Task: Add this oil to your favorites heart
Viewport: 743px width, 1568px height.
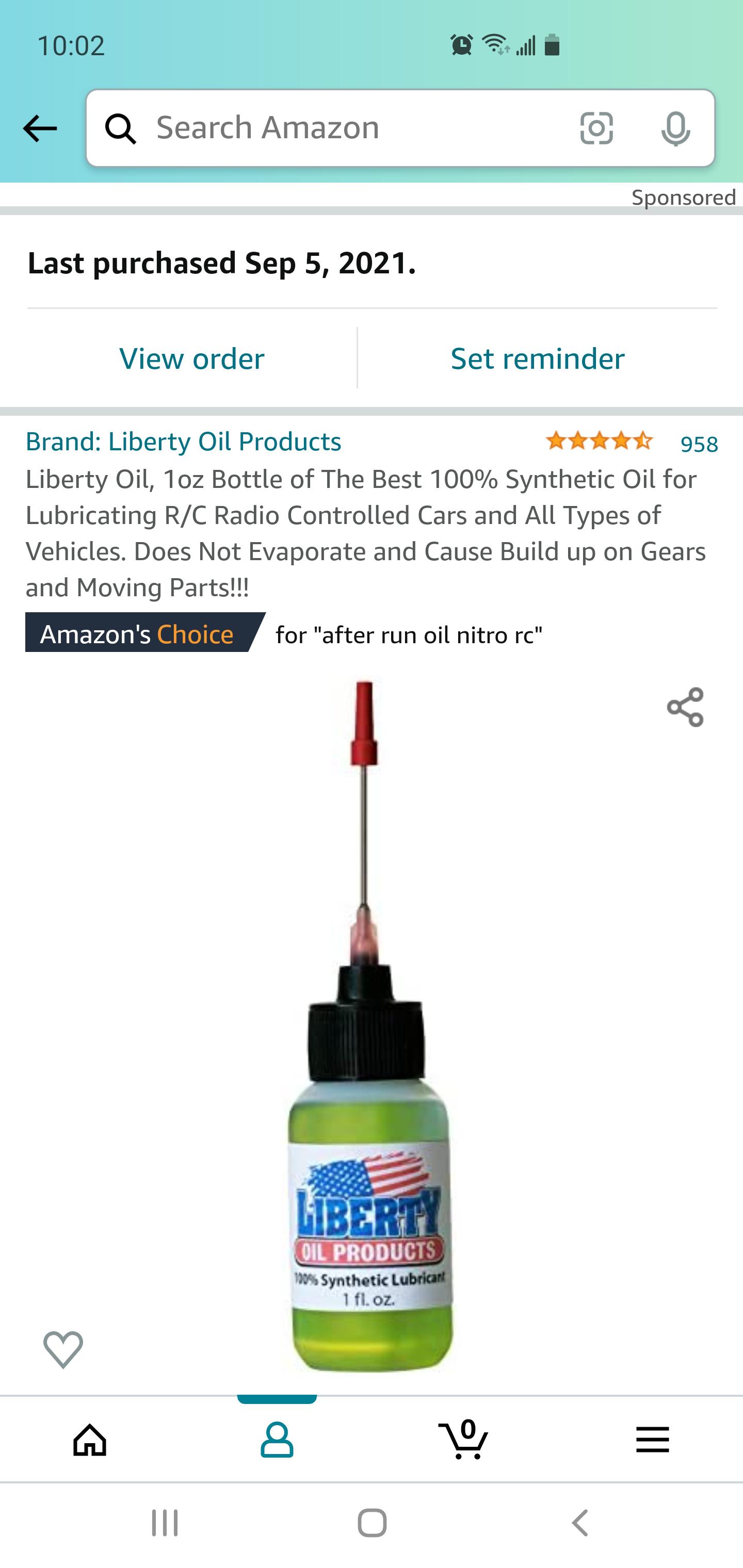Action: click(x=63, y=1348)
